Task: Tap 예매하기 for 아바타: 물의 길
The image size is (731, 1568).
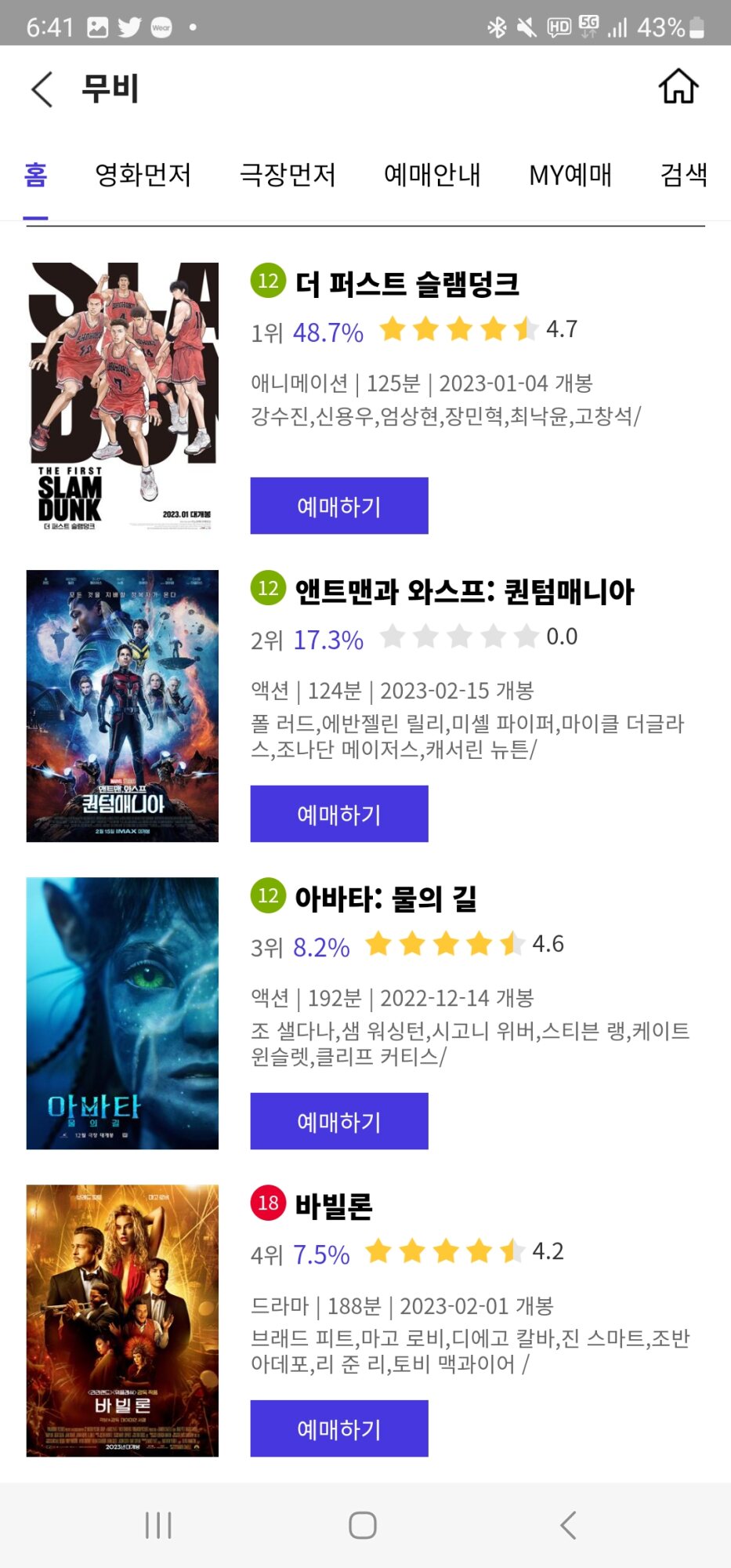Action: click(339, 1121)
